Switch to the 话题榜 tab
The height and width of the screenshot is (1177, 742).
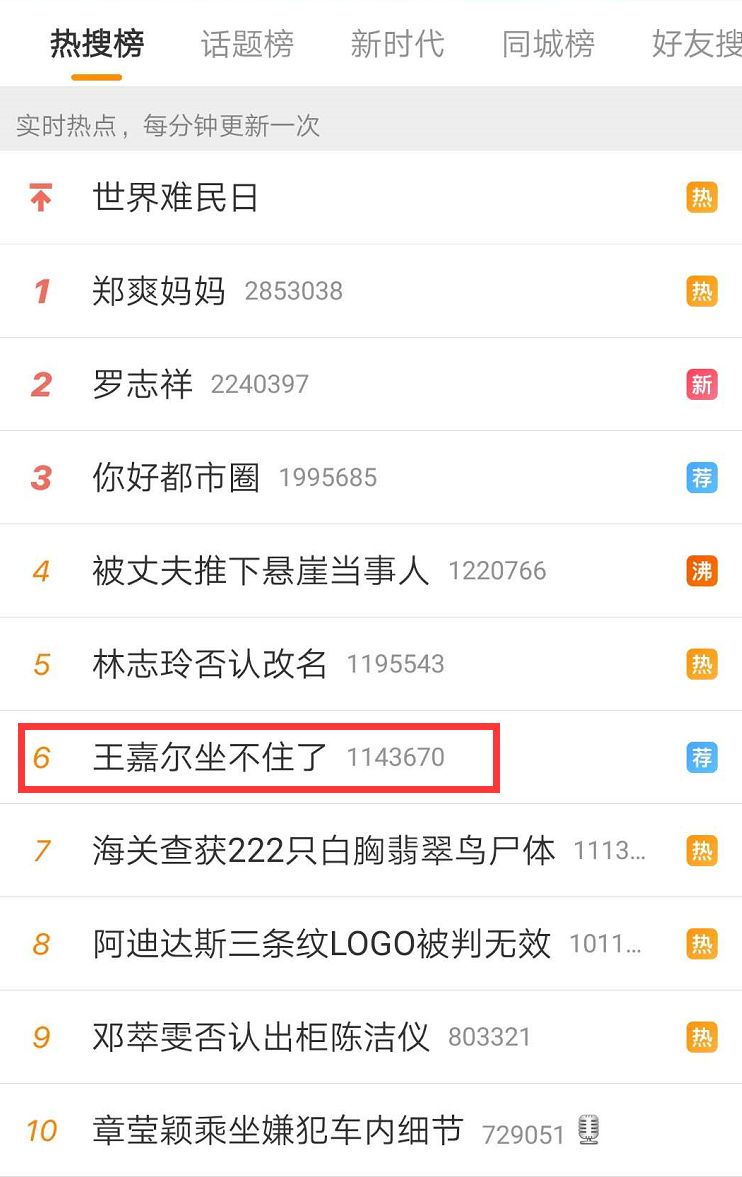point(247,45)
